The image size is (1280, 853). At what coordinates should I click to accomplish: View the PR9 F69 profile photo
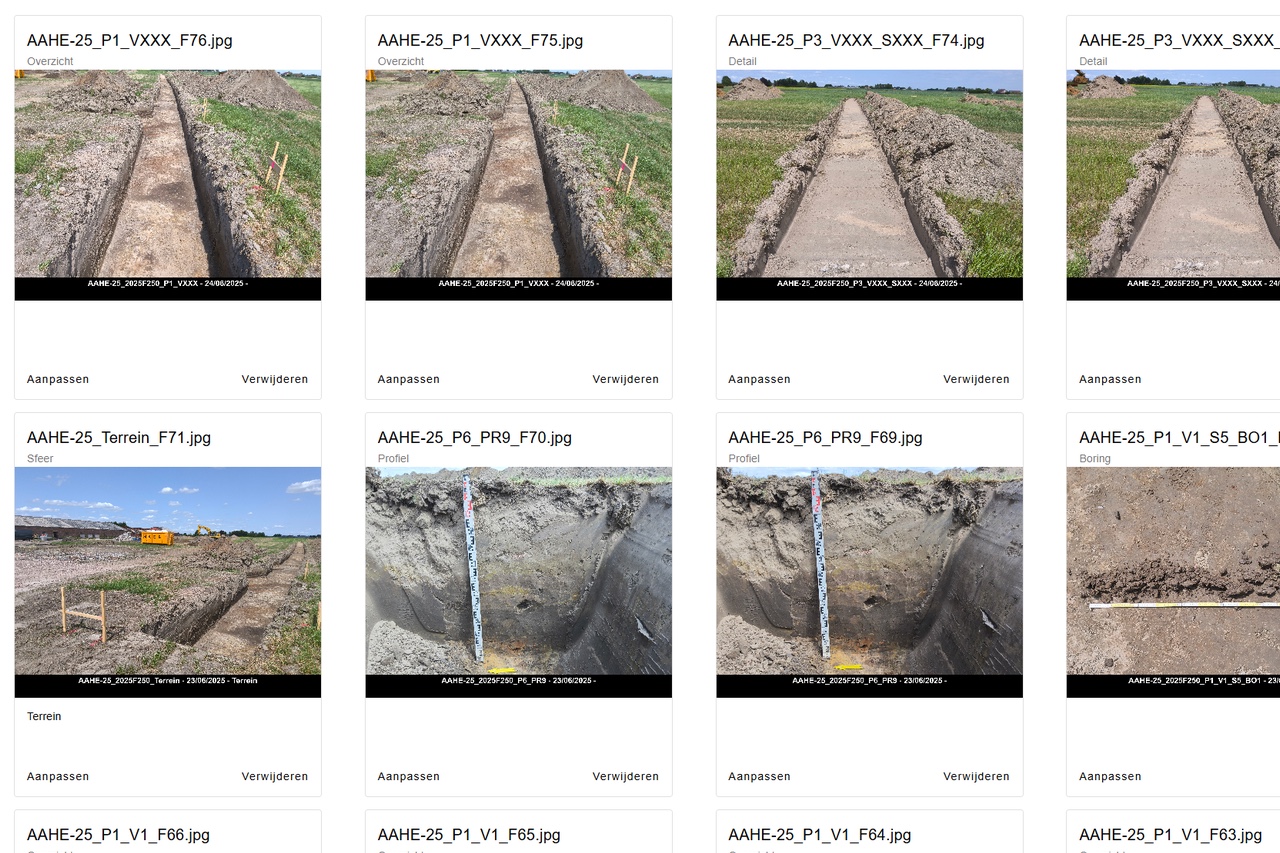869,572
